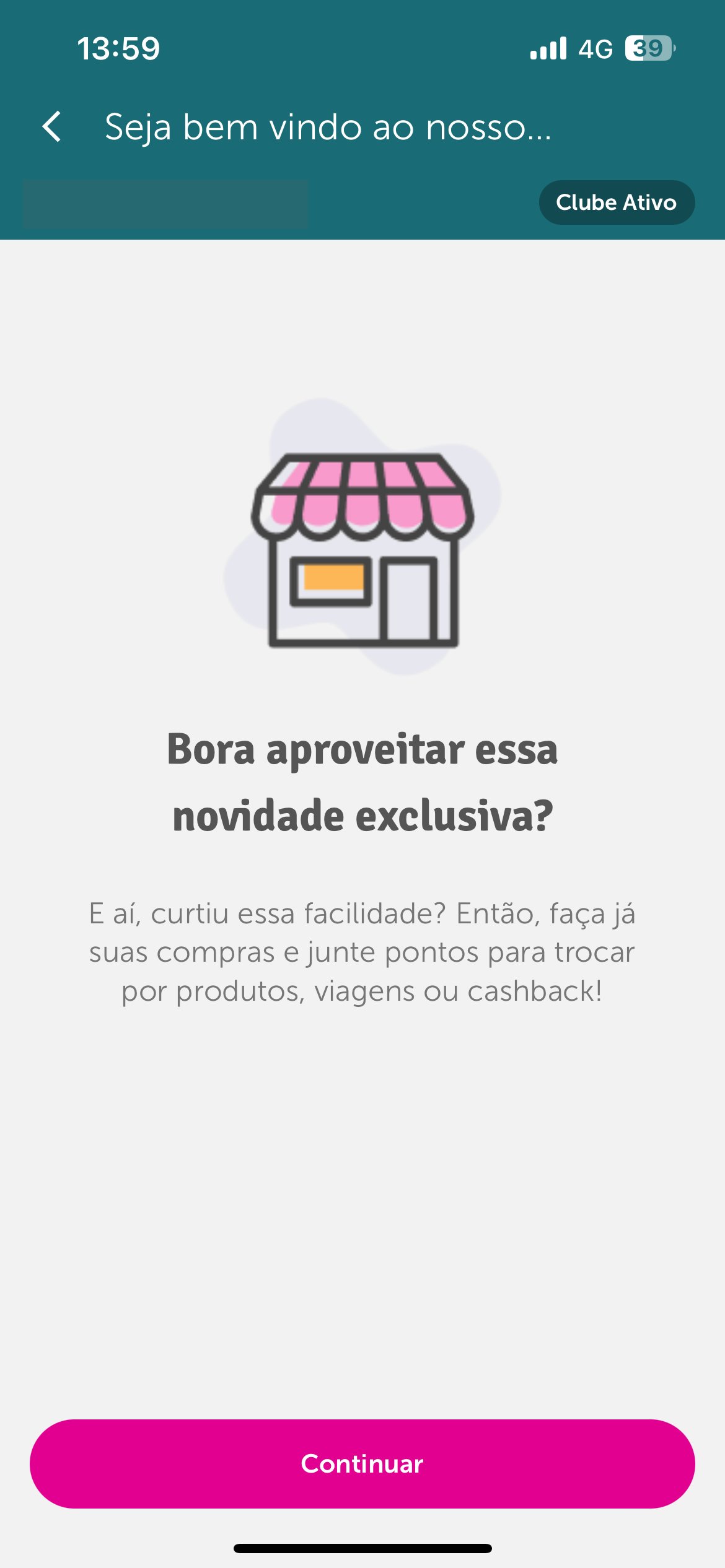The width and height of the screenshot is (725, 1568).
Task: Tap the Clube Ativo badge
Action: tap(617, 203)
